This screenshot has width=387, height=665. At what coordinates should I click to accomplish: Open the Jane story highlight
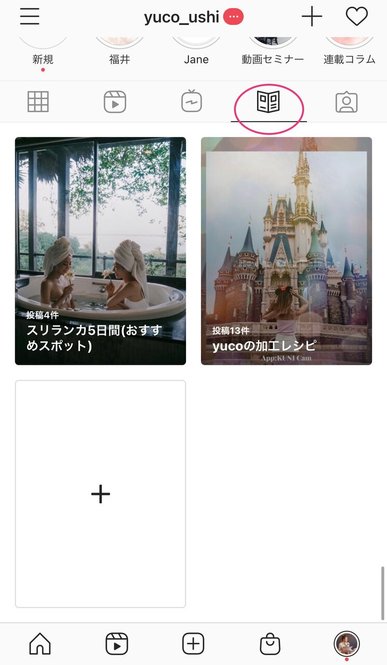click(196, 51)
